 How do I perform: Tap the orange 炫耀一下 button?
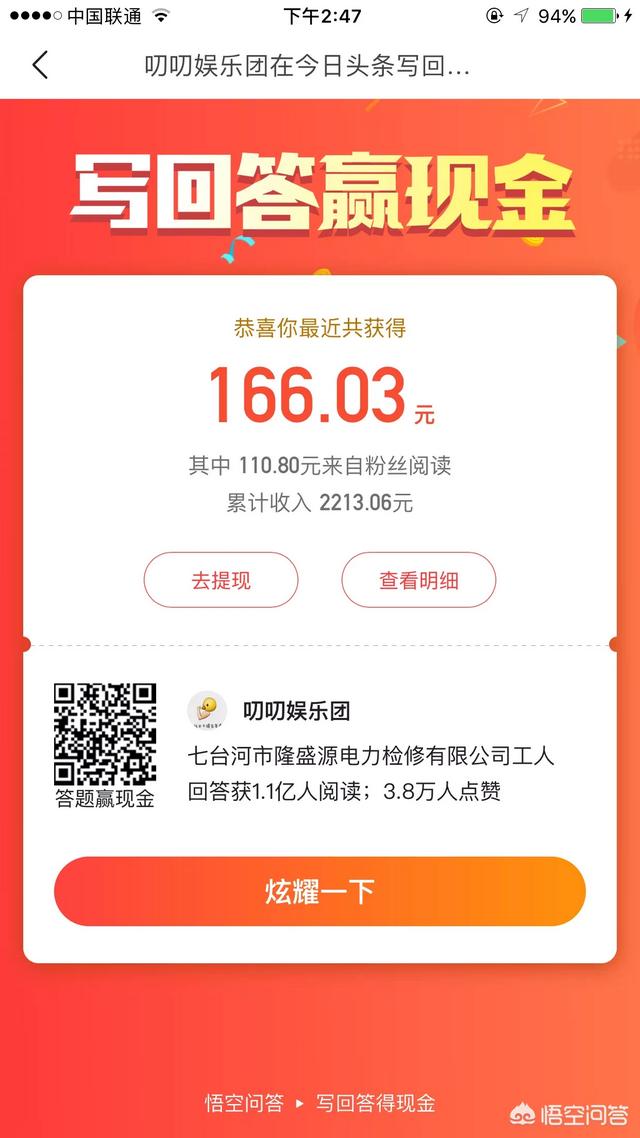point(320,891)
